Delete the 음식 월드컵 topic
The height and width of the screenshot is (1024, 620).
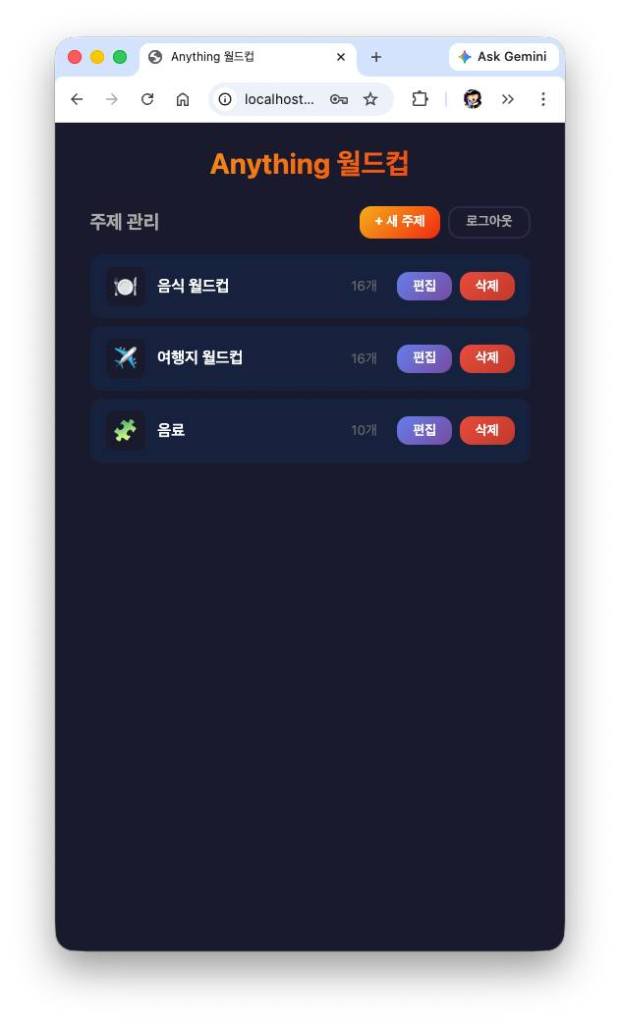[x=487, y=286]
